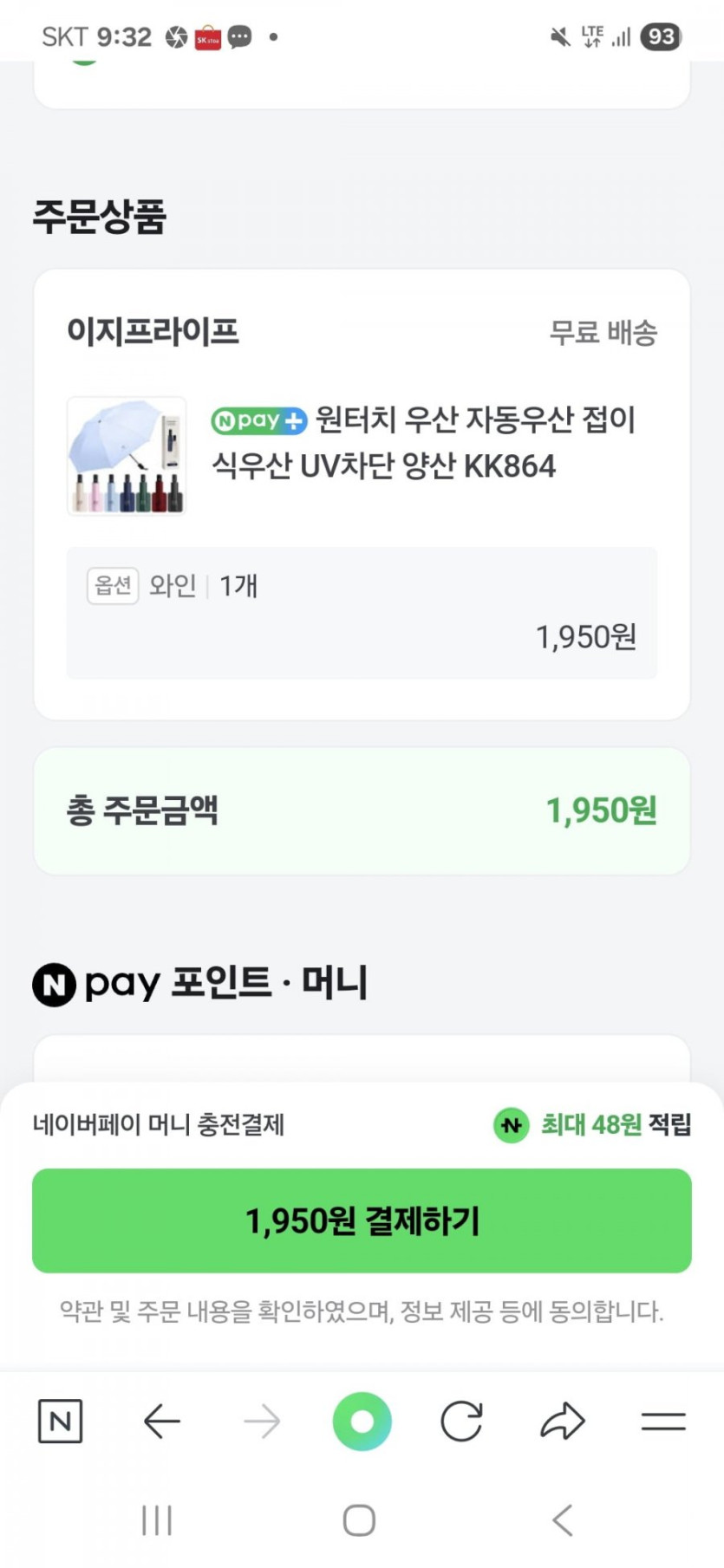Screen dimensions: 724x1568
Task: Tap the 1,950원 결제하기 payment button
Action: [362, 1220]
